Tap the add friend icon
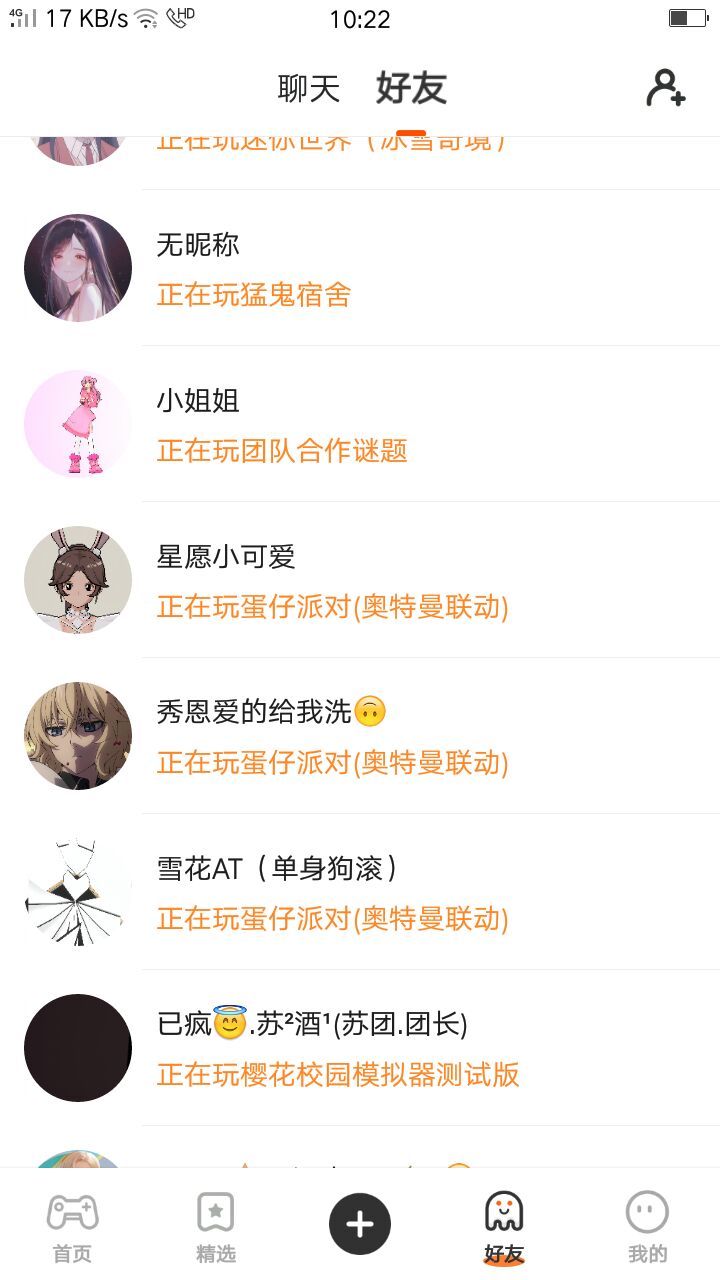The image size is (720, 1280). (x=665, y=88)
